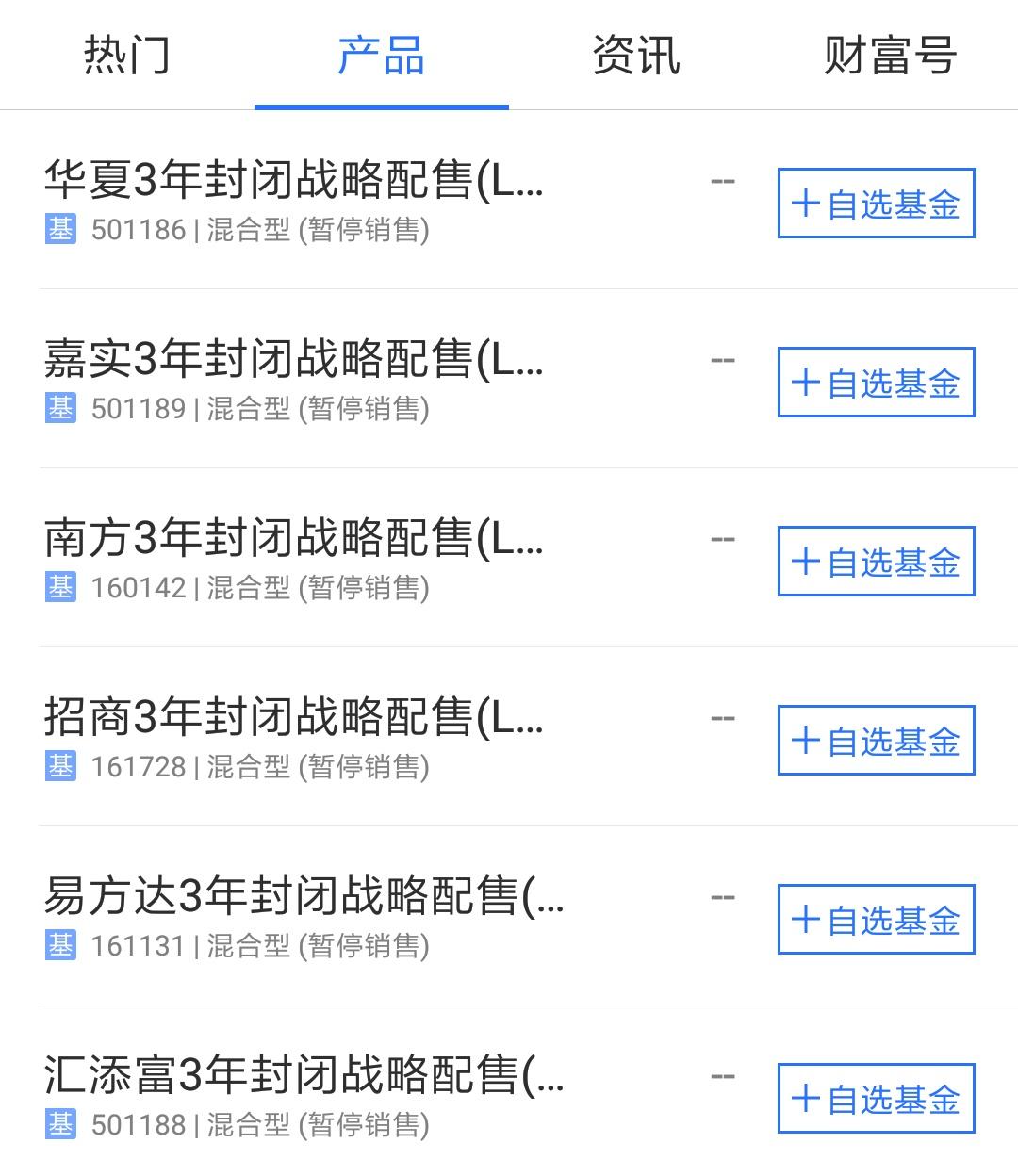Add 嘉实3年封闭战略配售 to favorites via 自选基金
Screen dimensions: 1018x1176
tap(875, 383)
